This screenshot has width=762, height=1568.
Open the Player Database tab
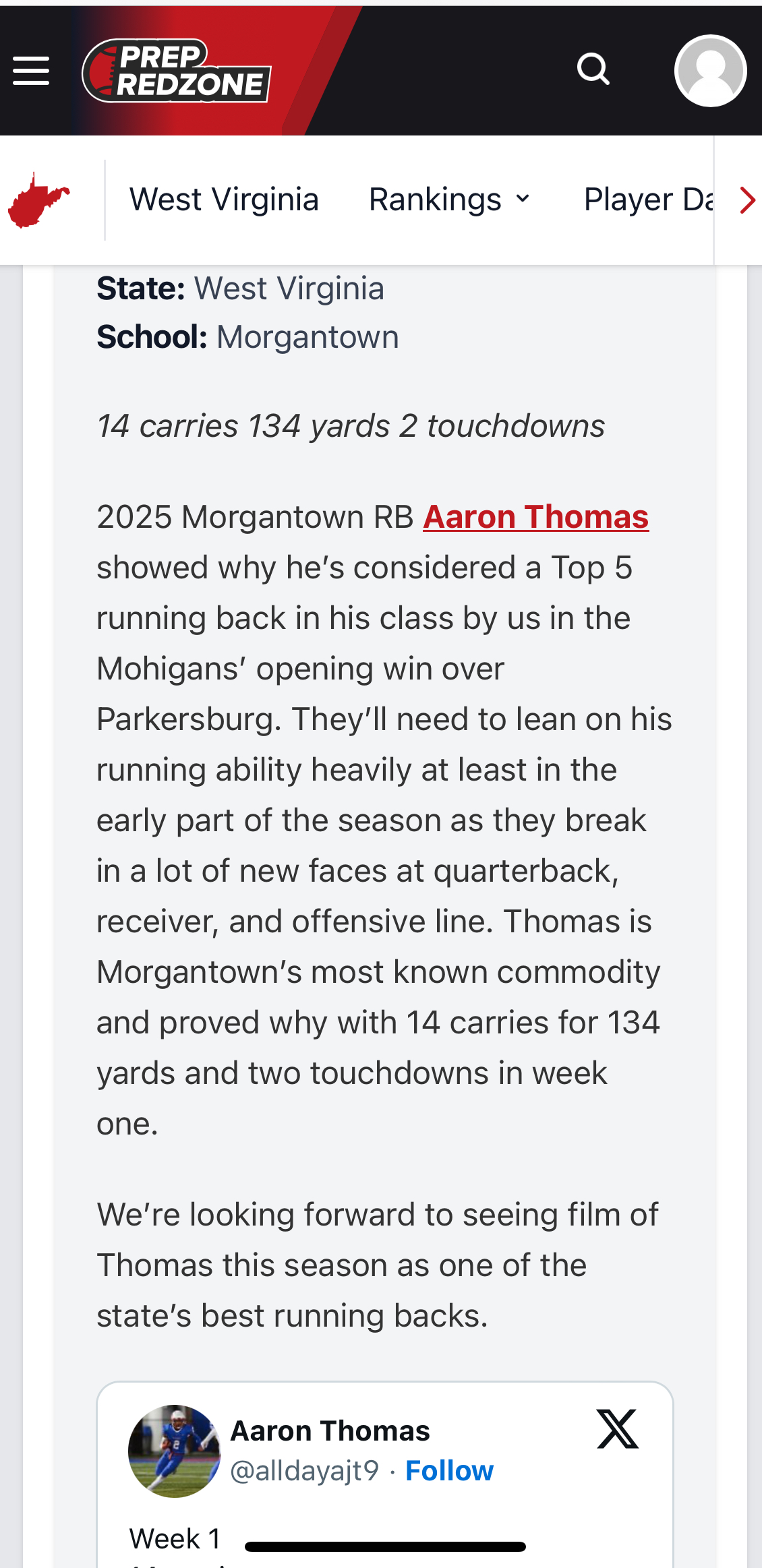pos(648,200)
